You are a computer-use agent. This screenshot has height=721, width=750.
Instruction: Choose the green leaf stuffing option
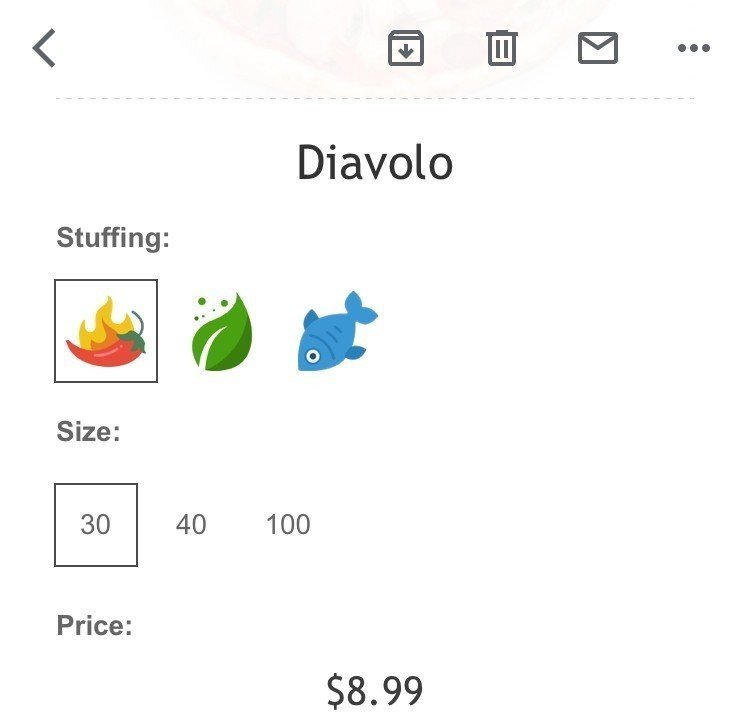click(221, 331)
